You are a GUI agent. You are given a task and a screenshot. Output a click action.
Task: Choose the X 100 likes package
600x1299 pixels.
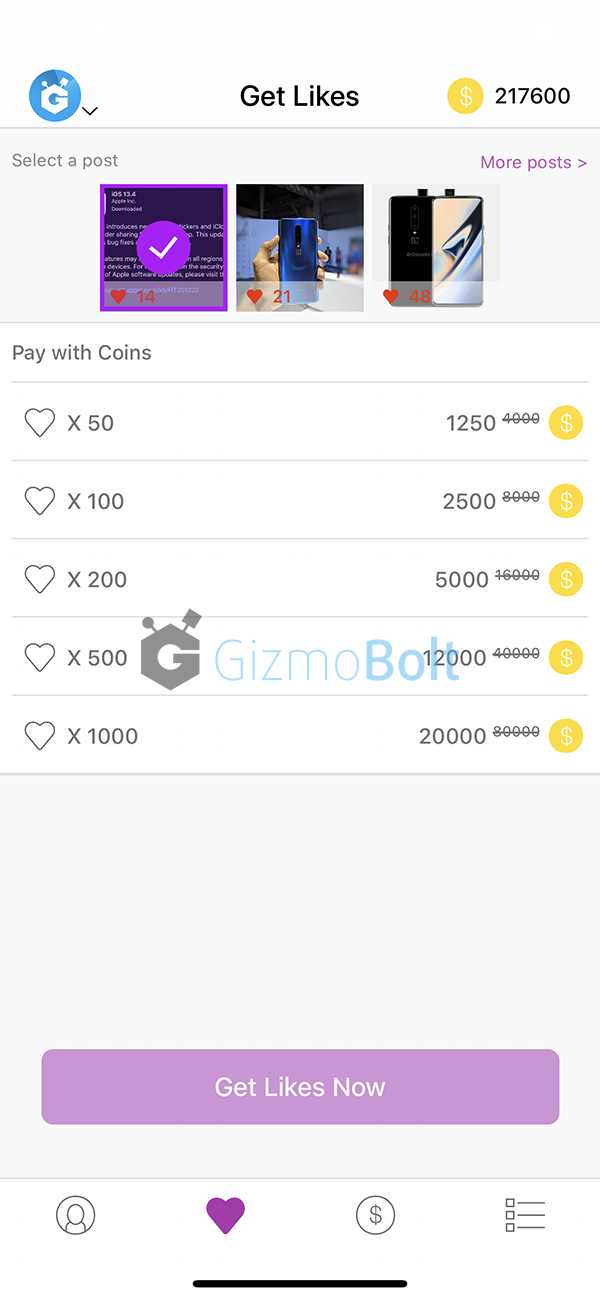[x=300, y=500]
